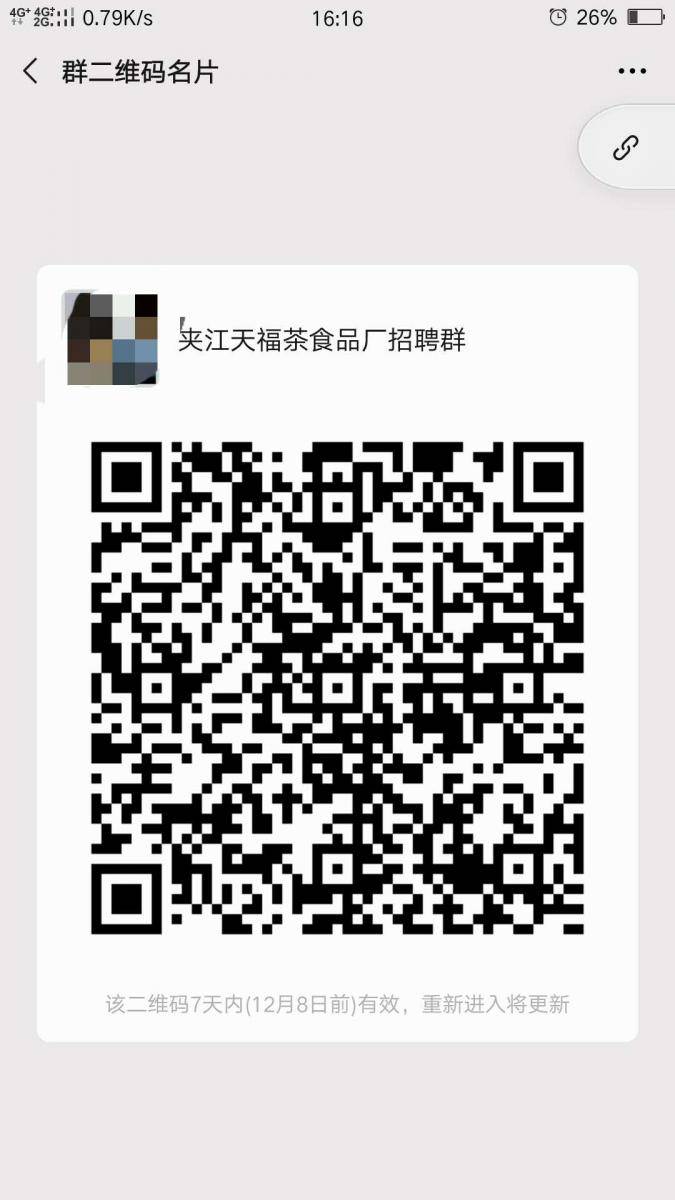Go back from the group QR code page

(x=31, y=72)
